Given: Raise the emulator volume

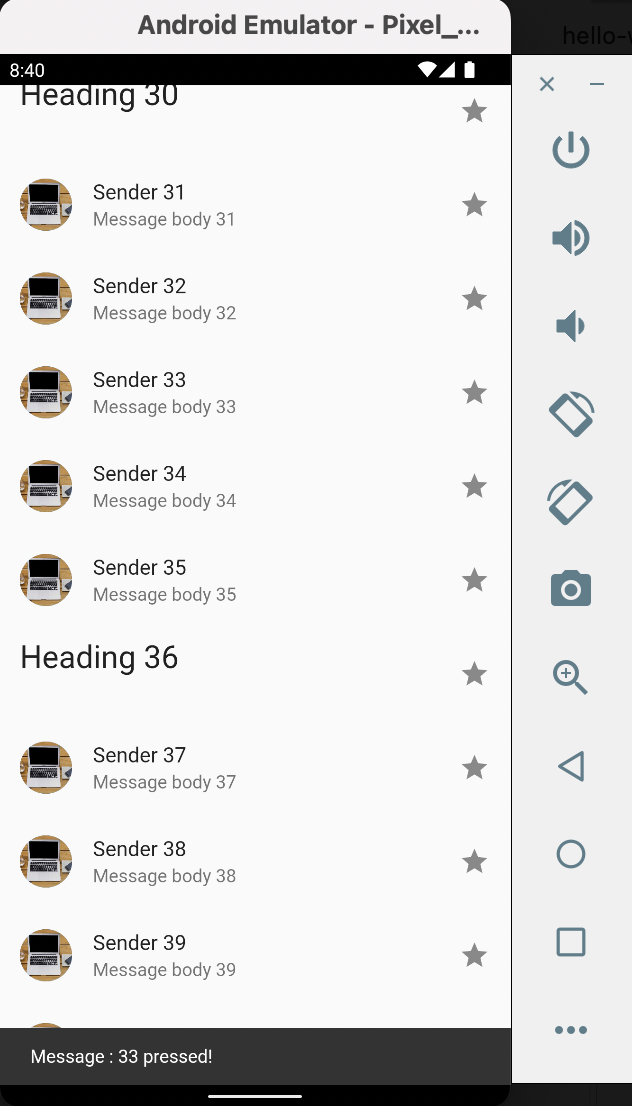Looking at the screenshot, I should pos(571,238).
